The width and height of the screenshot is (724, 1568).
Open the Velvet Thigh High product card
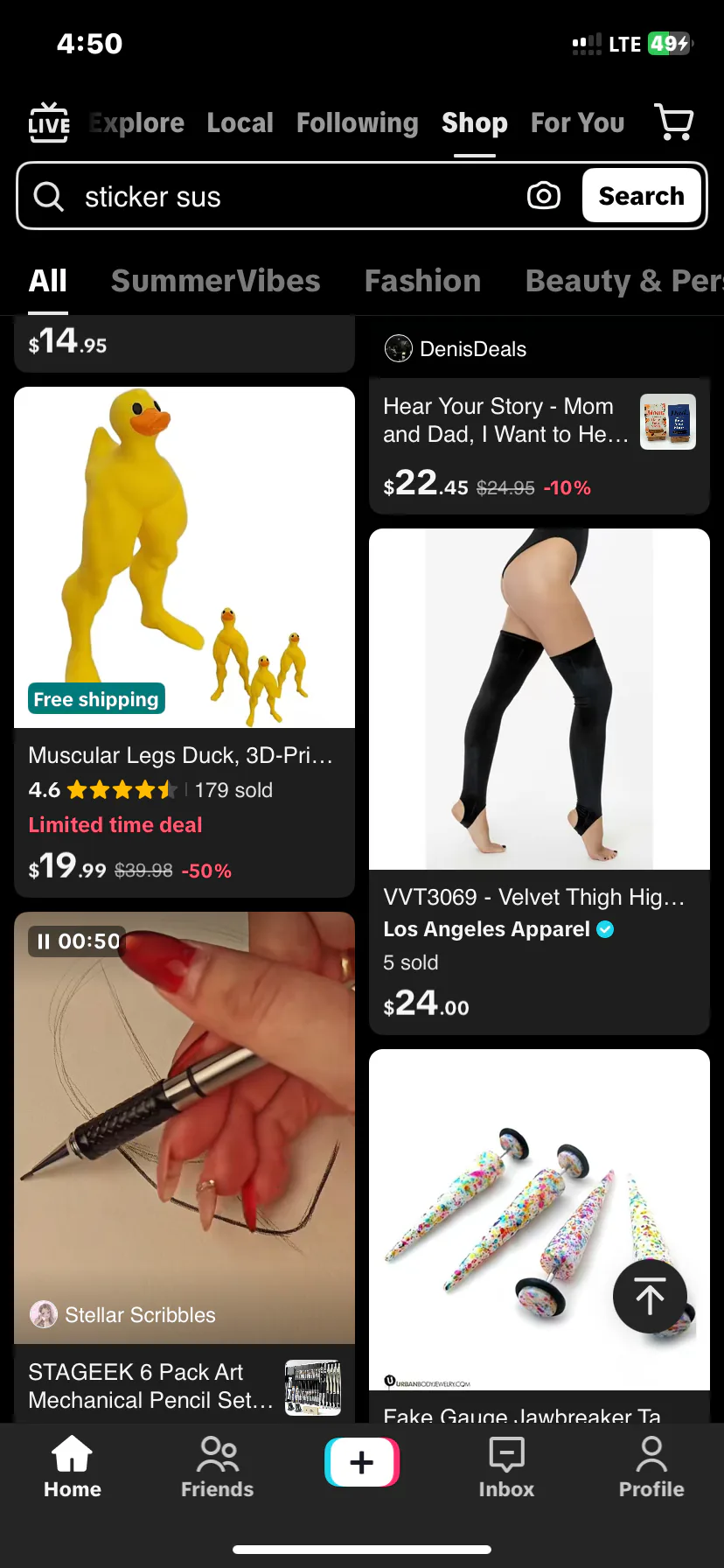pos(540,781)
